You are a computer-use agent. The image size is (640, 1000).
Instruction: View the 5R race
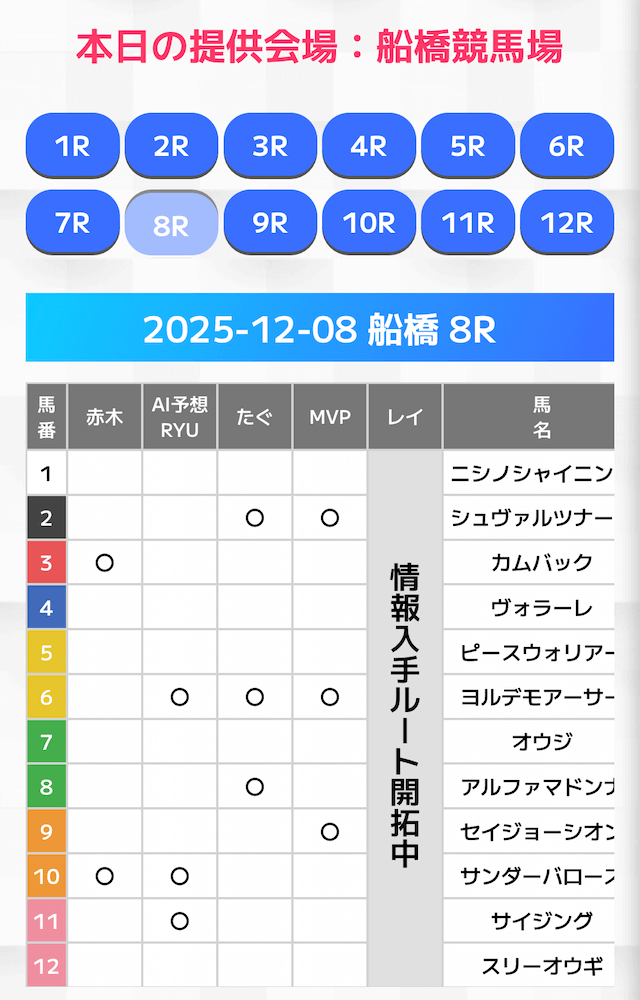(x=468, y=146)
